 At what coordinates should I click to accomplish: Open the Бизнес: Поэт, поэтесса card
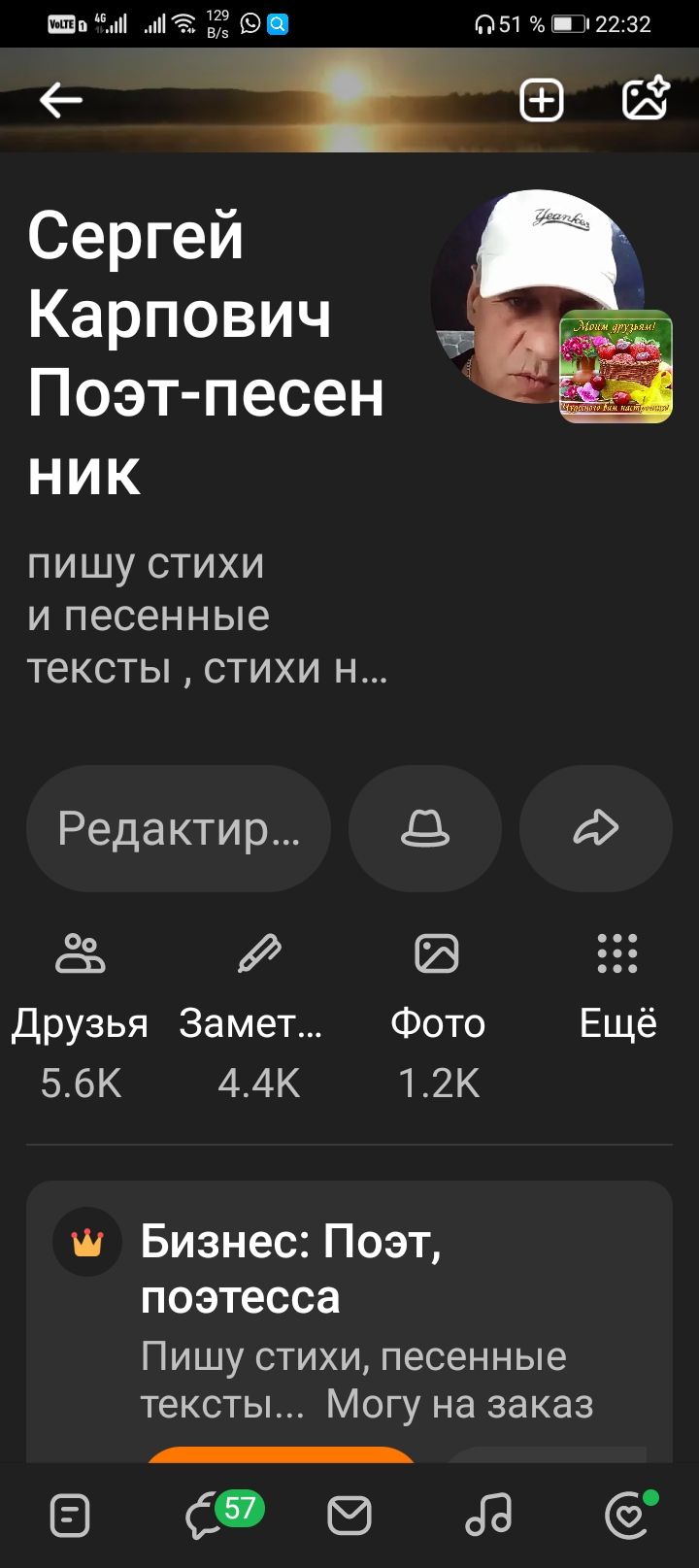click(349, 1322)
